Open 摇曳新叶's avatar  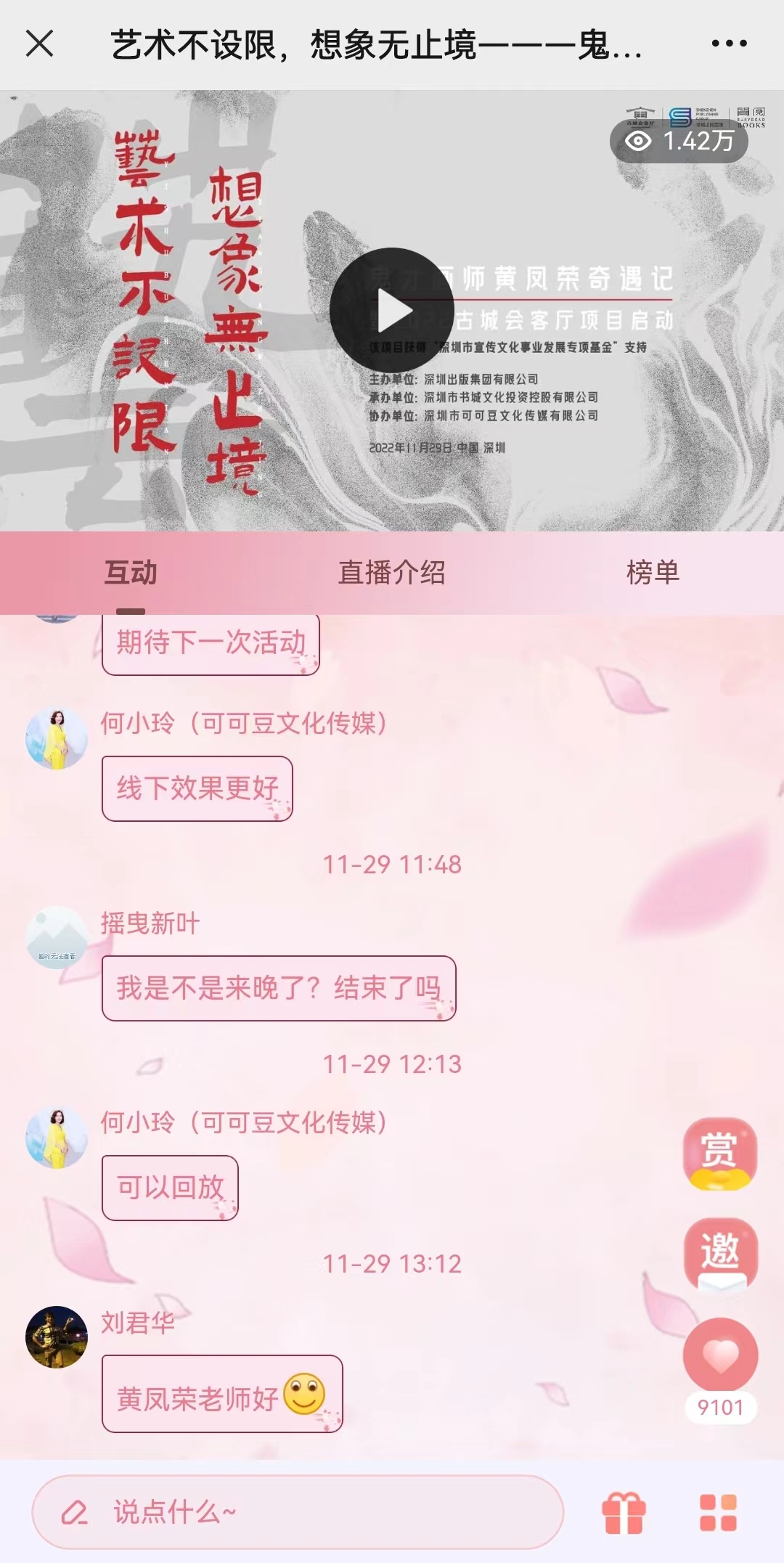(57, 937)
